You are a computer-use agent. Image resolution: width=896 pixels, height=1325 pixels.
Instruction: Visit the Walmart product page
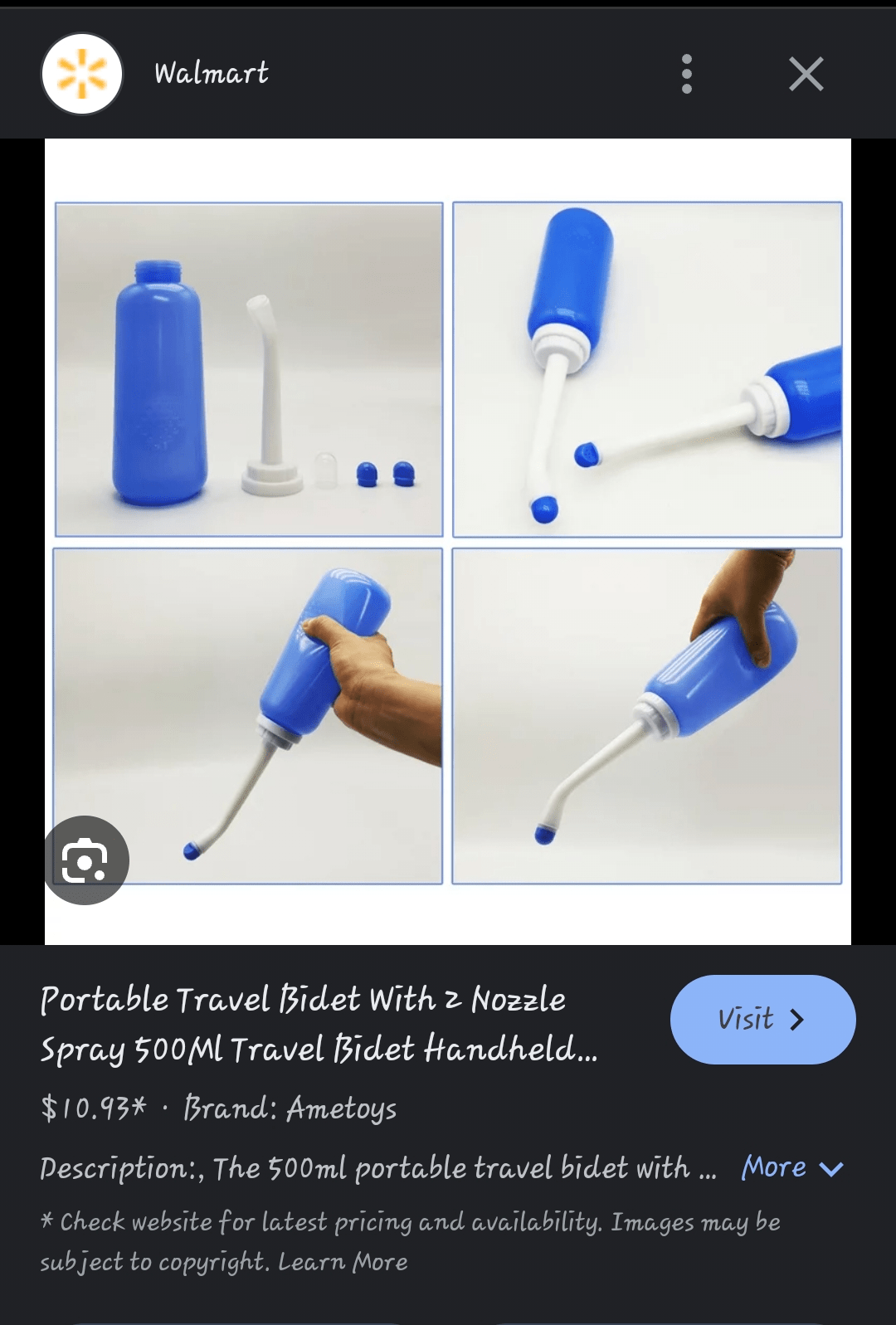(762, 1019)
